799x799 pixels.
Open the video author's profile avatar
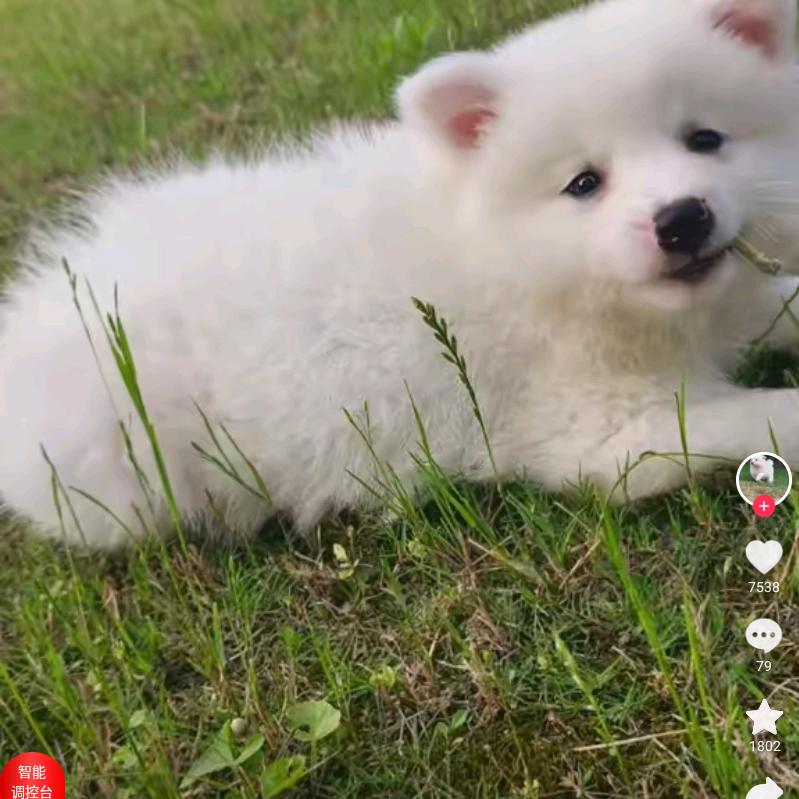click(x=763, y=477)
